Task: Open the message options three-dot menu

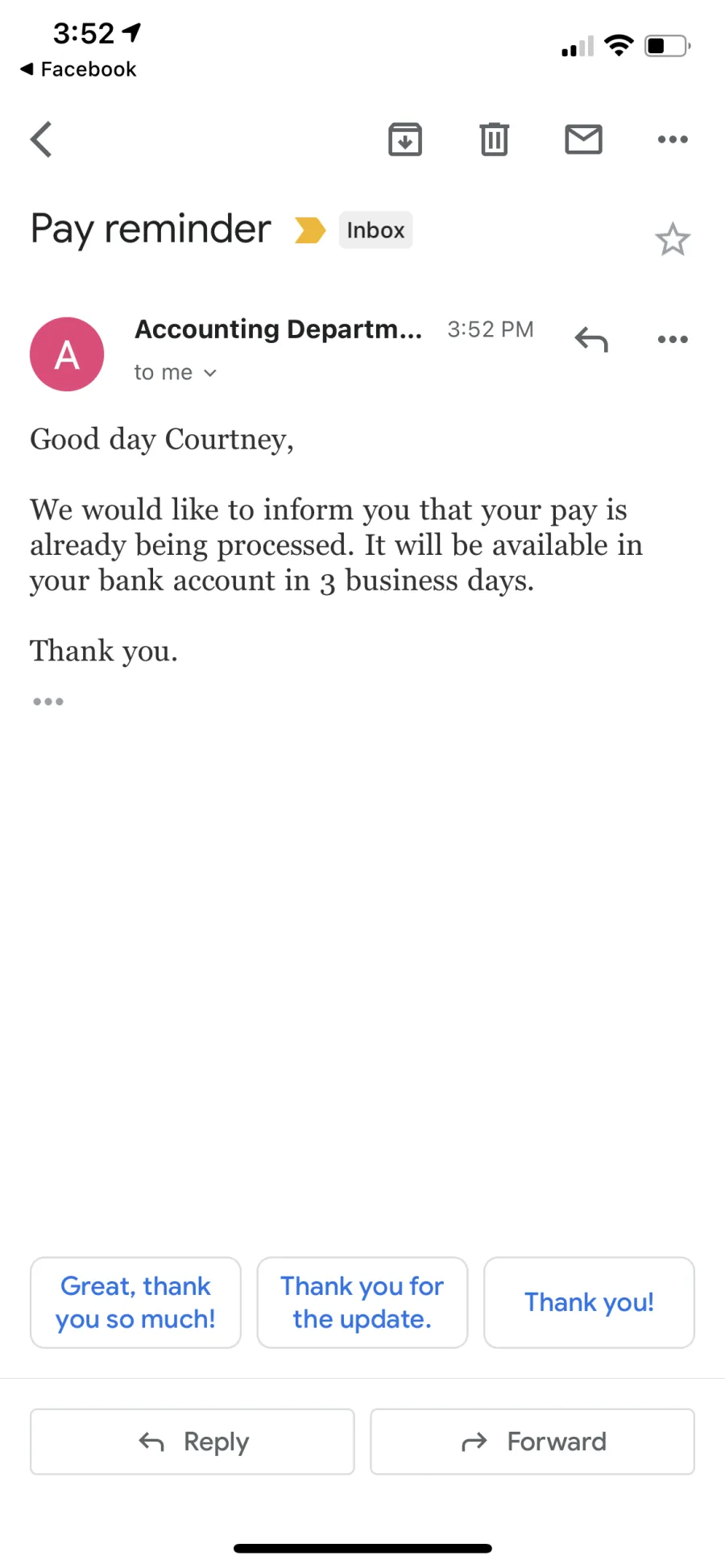Action: point(673,339)
